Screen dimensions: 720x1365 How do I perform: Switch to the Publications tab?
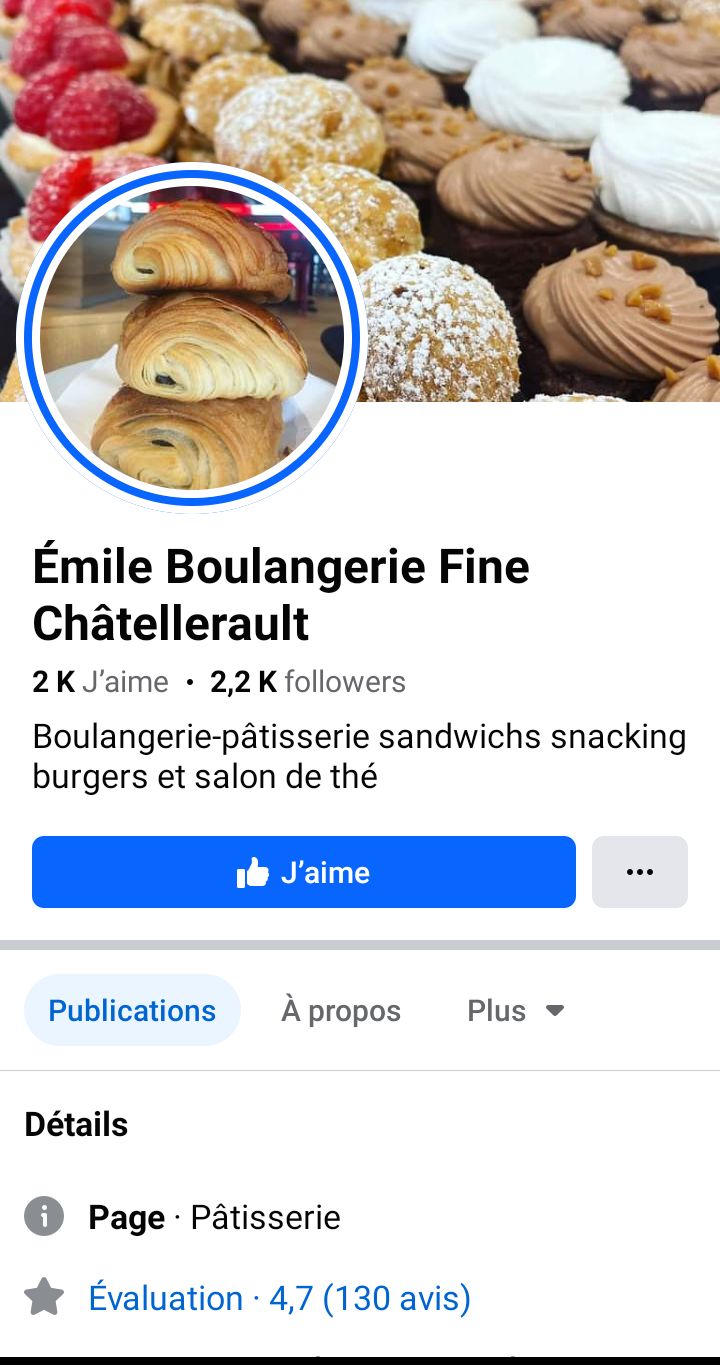132,1010
